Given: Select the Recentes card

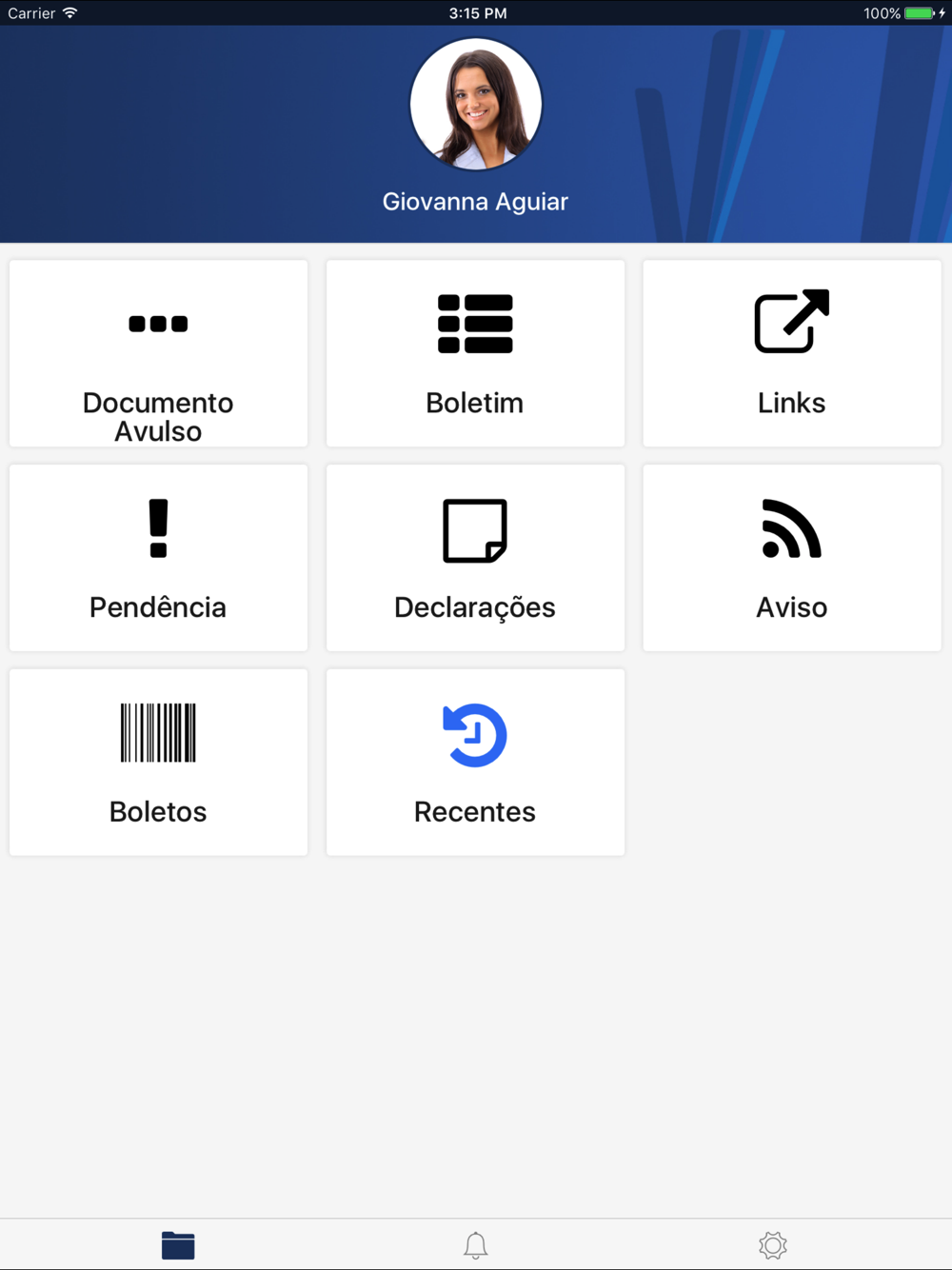Looking at the screenshot, I should [x=475, y=762].
